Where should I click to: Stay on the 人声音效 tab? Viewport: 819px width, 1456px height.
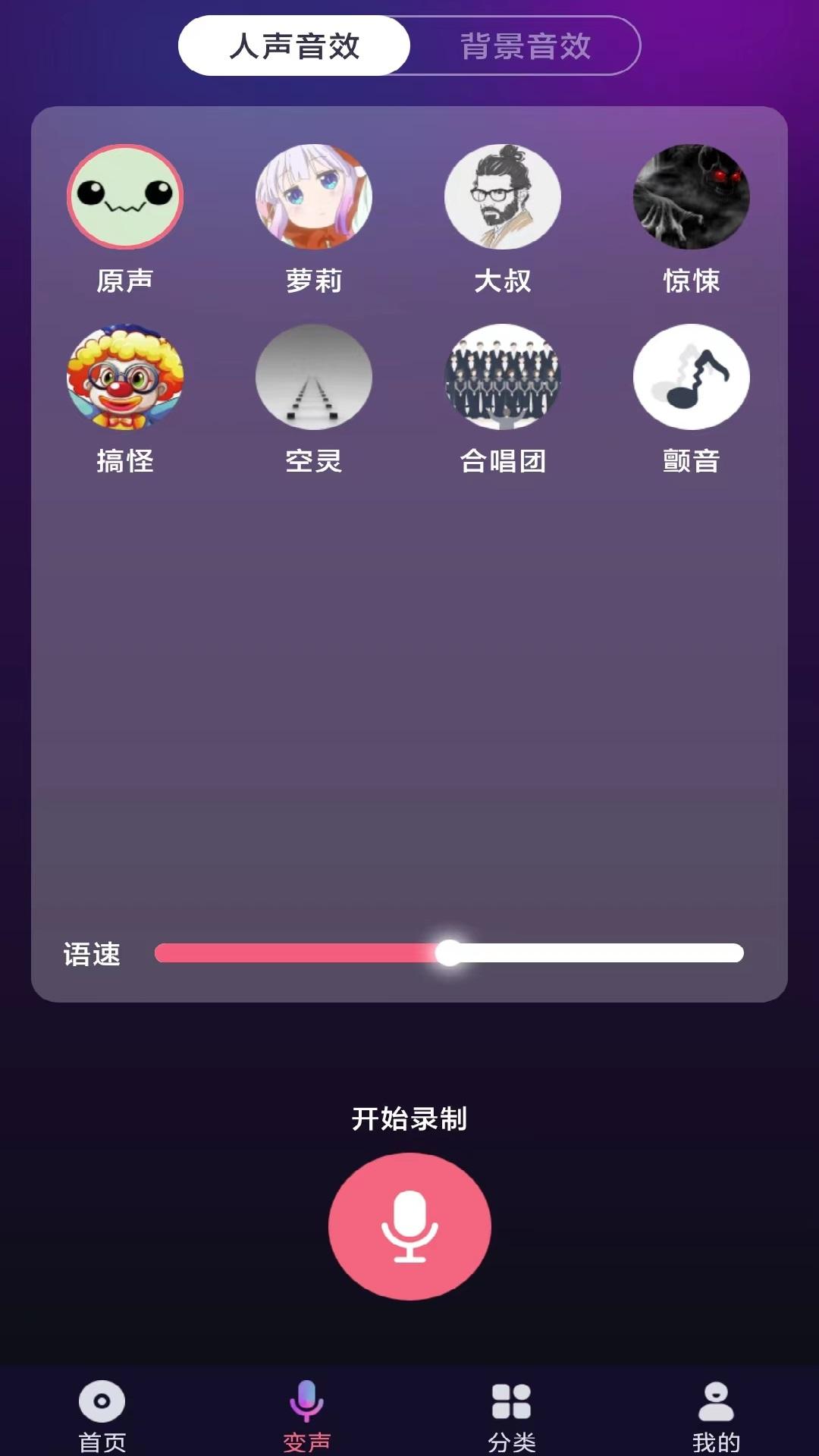pyautogui.click(x=294, y=45)
